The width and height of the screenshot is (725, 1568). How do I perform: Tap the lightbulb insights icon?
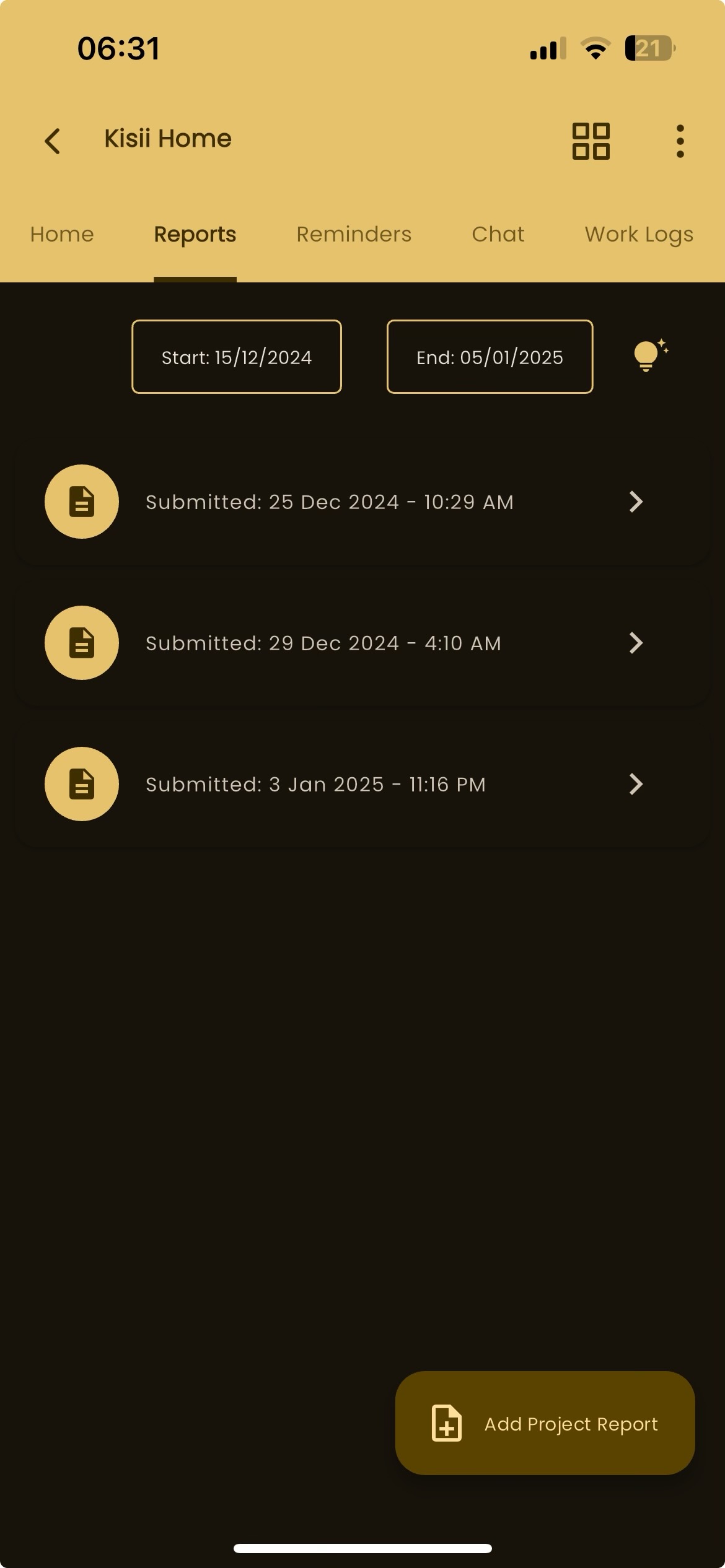650,355
